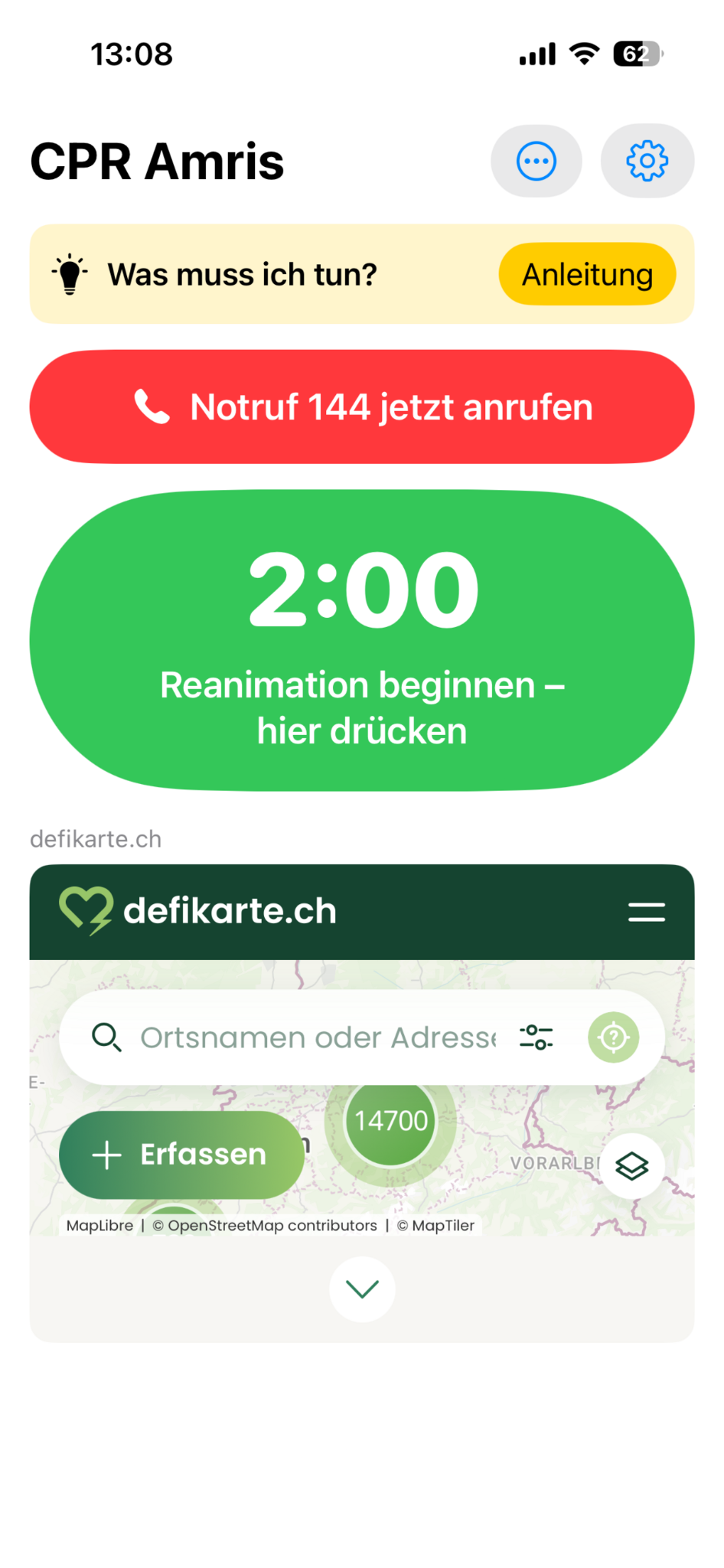Open the search filter sliders icon

click(x=536, y=1037)
